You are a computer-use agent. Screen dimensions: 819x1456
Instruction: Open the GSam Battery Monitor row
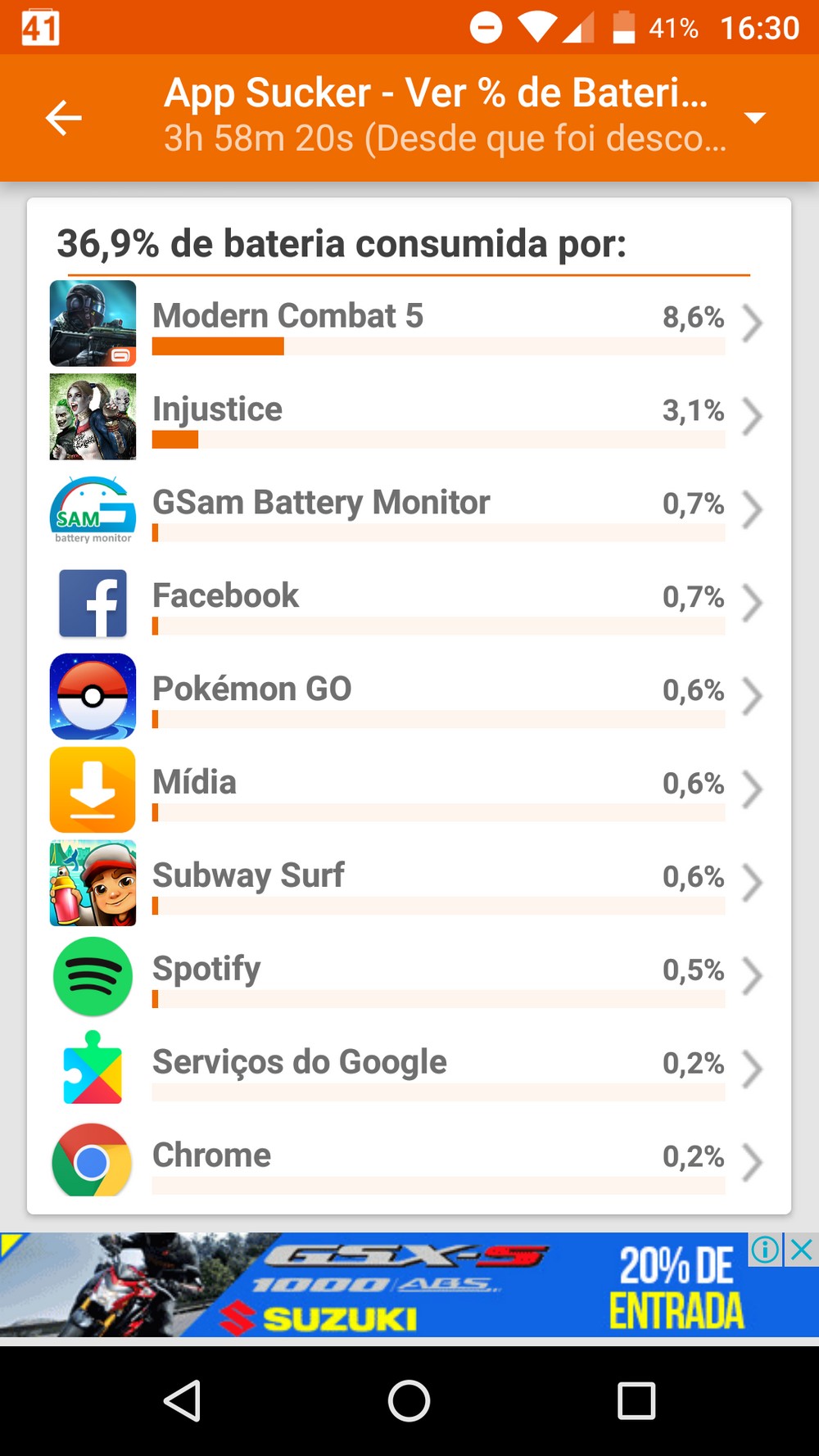pos(408,510)
